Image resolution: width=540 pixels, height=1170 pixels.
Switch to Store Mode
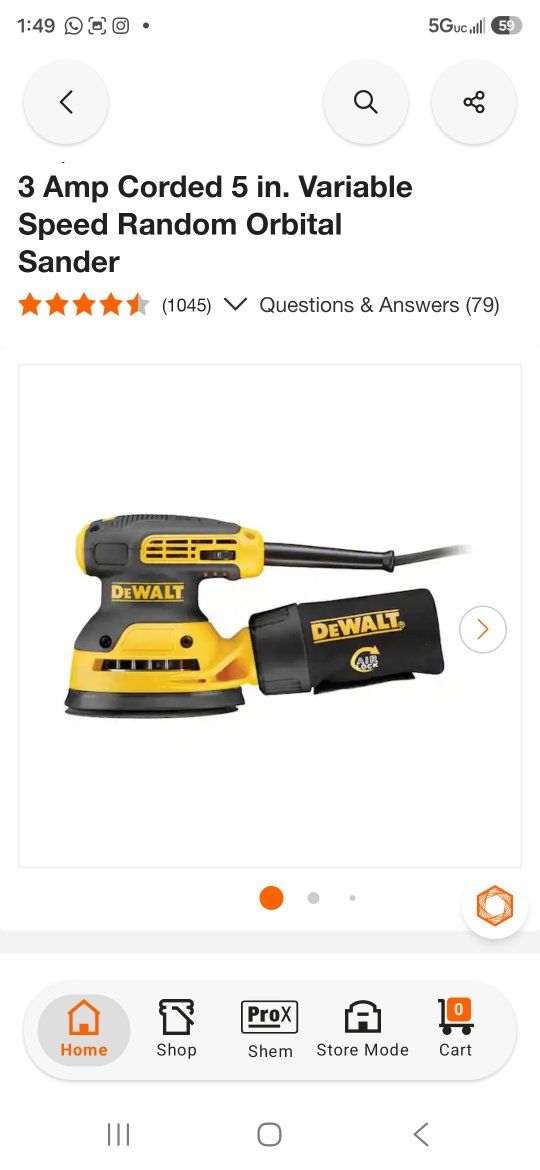362,1030
